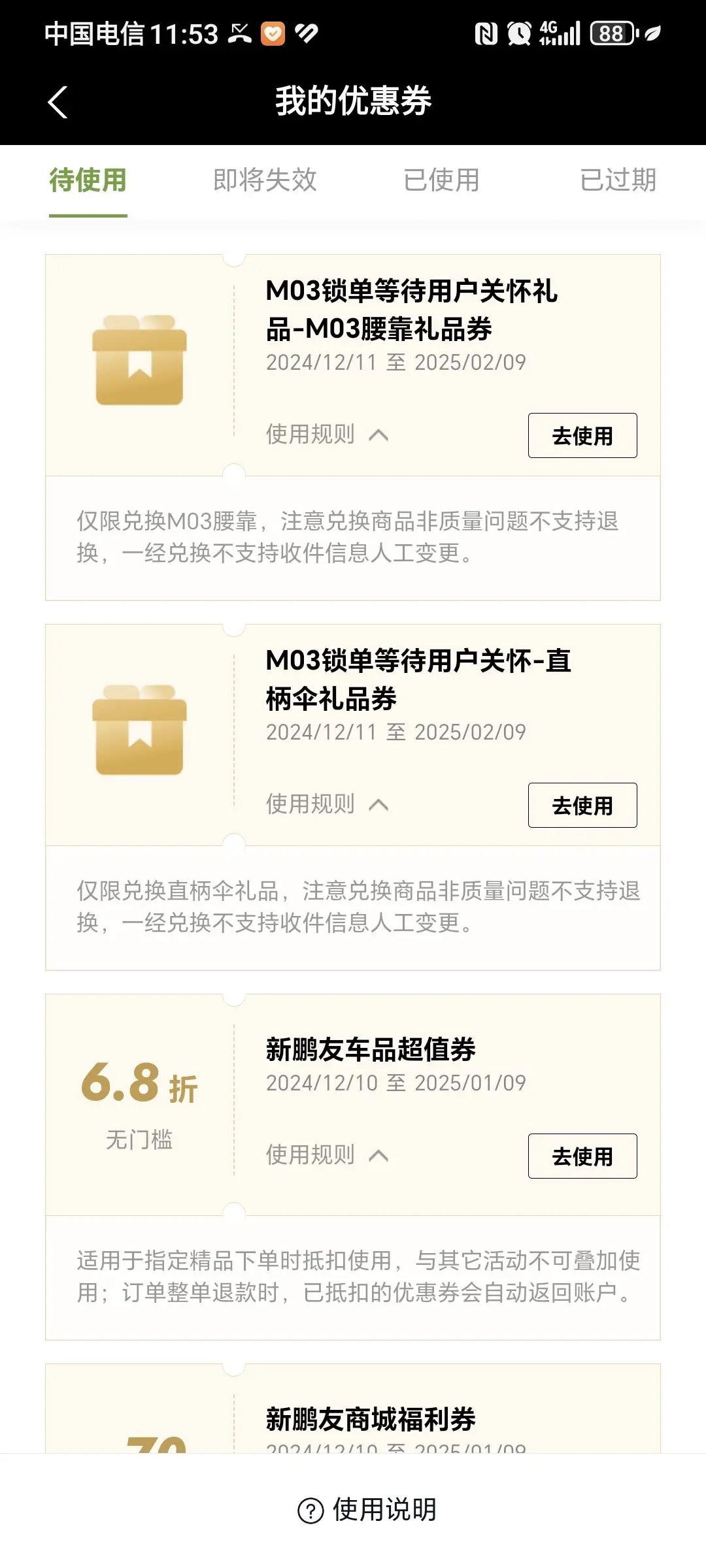Screen dimensions: 706x1568
Task: Go back from 我的优惠券 page
Action: click(58, 102)
